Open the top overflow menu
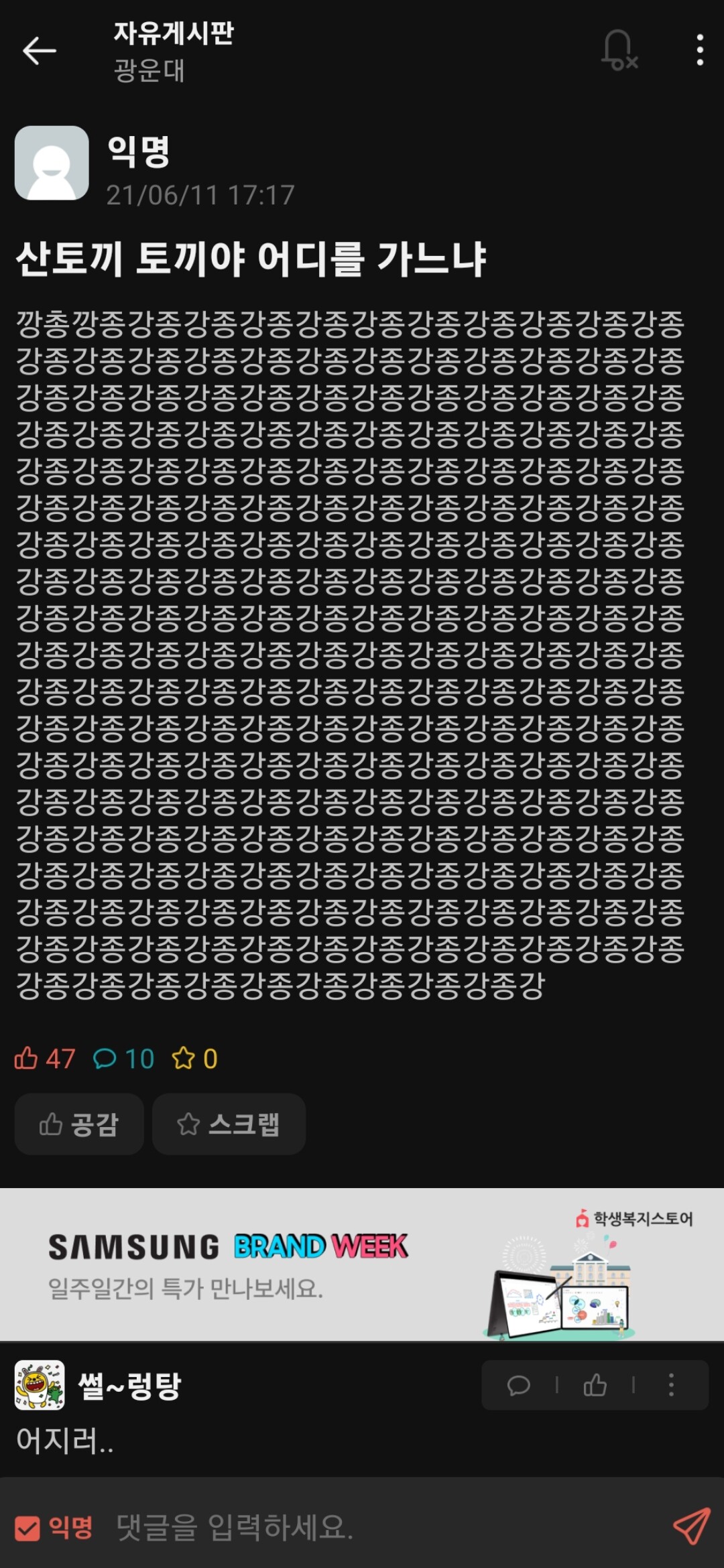 pos(699,51)
